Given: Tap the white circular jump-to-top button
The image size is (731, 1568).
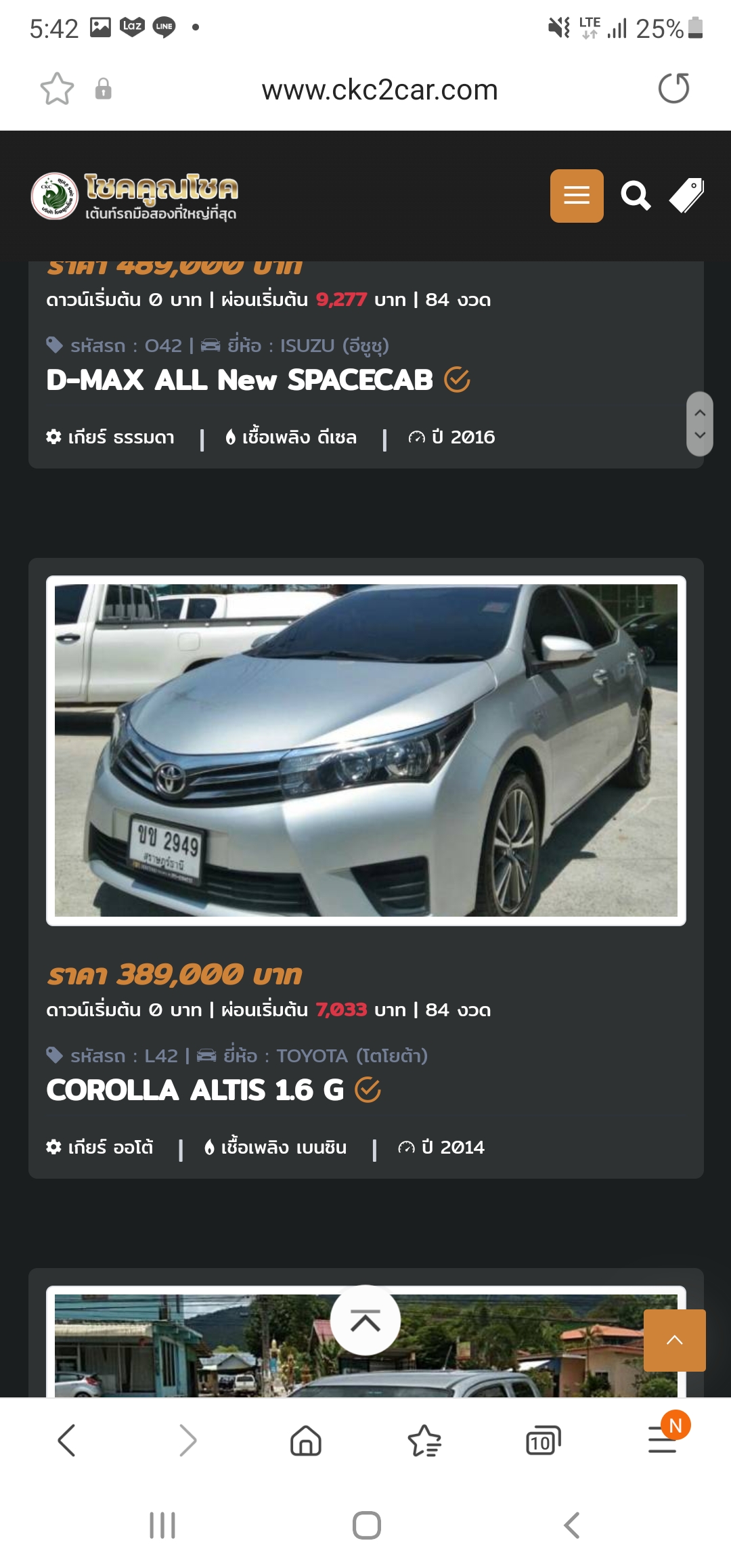Looking at the screenshot, I should (x=365, y=1320).
